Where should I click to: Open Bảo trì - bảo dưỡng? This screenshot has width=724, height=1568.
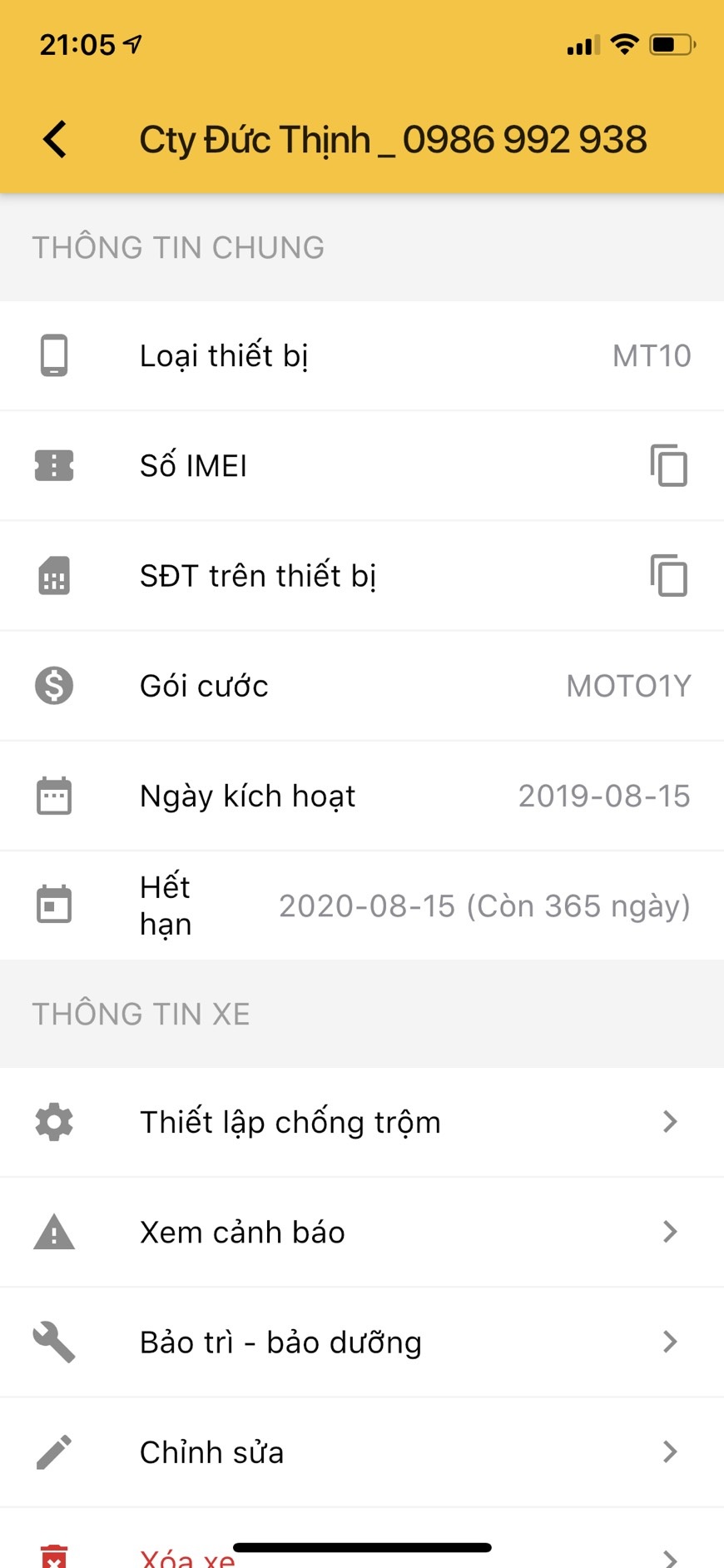pyautogui.click(x=362, y=1342)
